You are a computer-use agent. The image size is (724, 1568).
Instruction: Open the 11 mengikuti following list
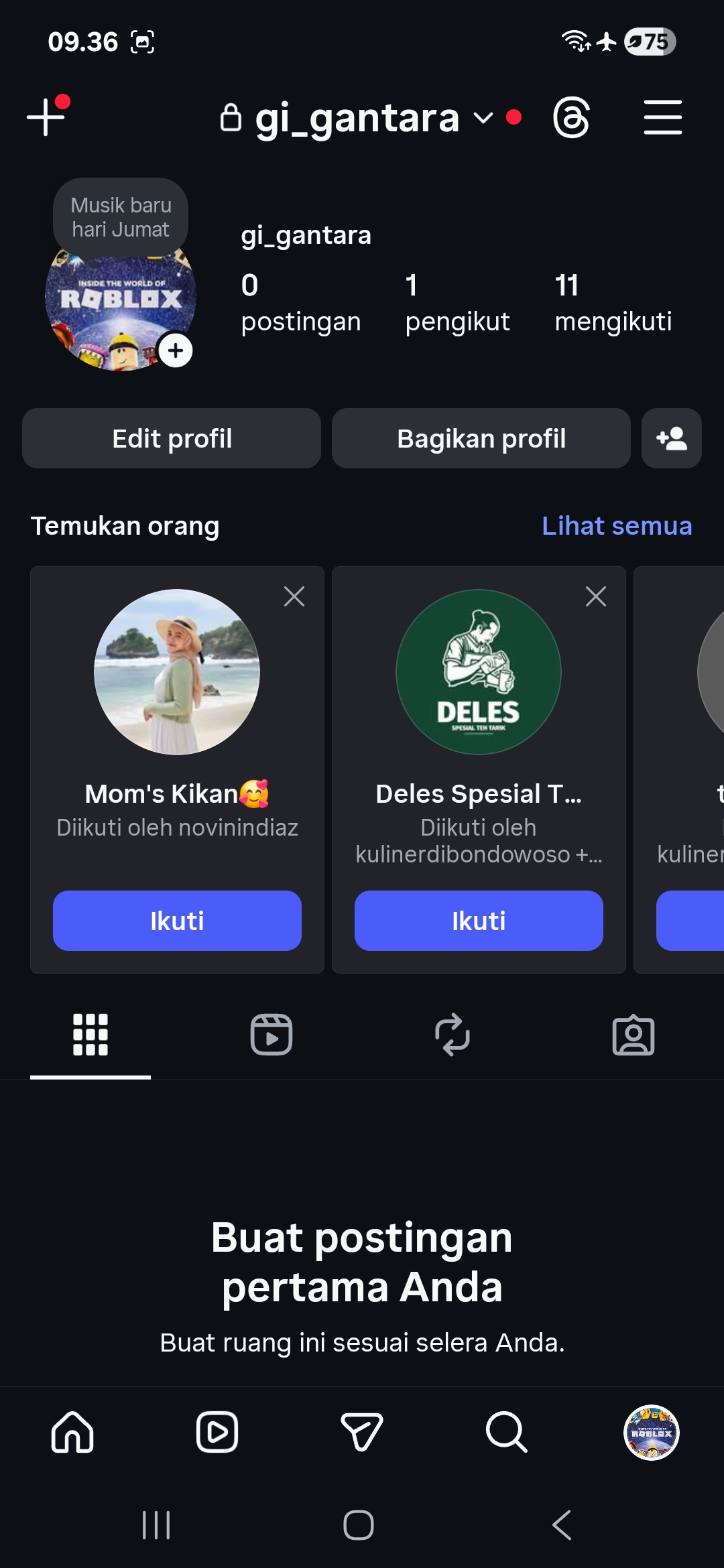(612, 303)
